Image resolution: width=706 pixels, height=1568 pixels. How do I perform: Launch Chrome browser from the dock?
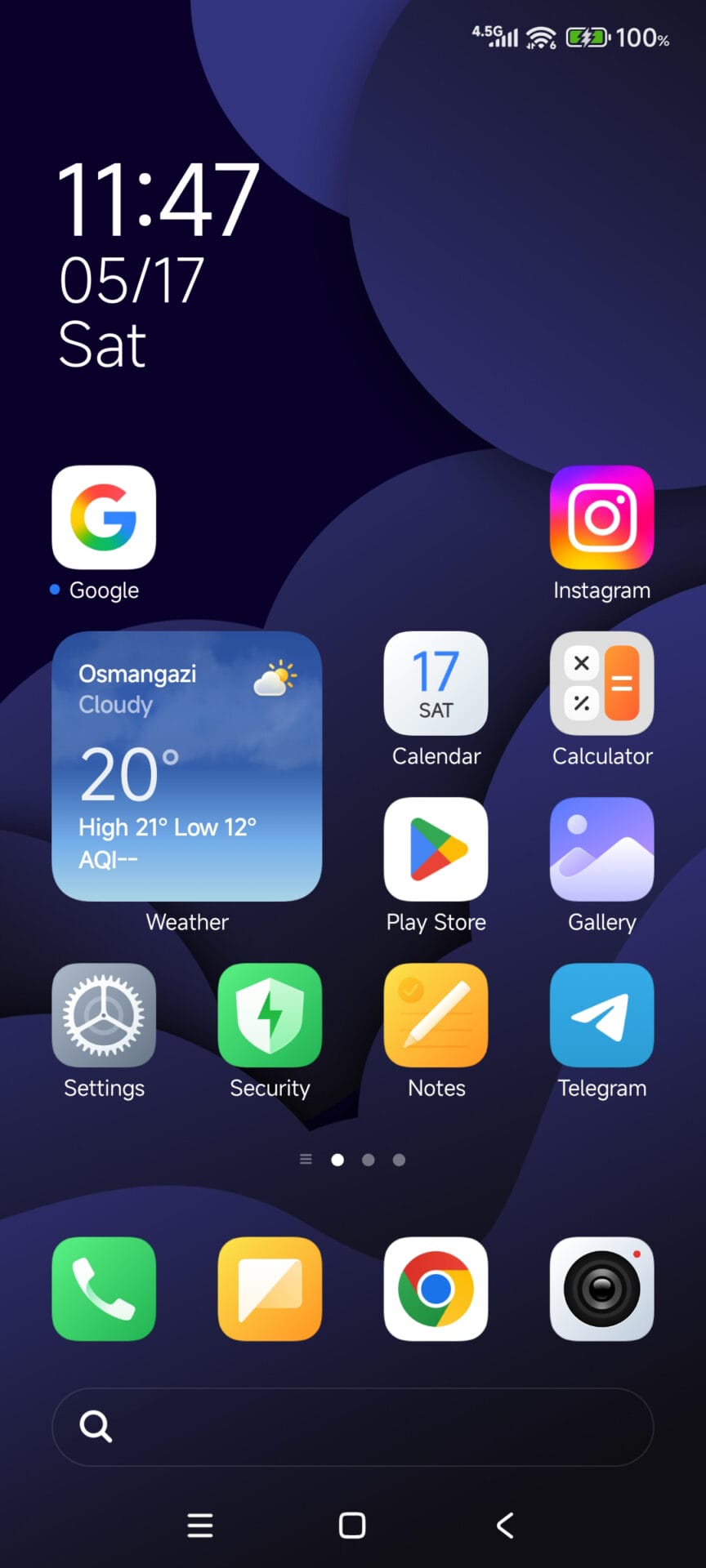[x=436, y=1289]
